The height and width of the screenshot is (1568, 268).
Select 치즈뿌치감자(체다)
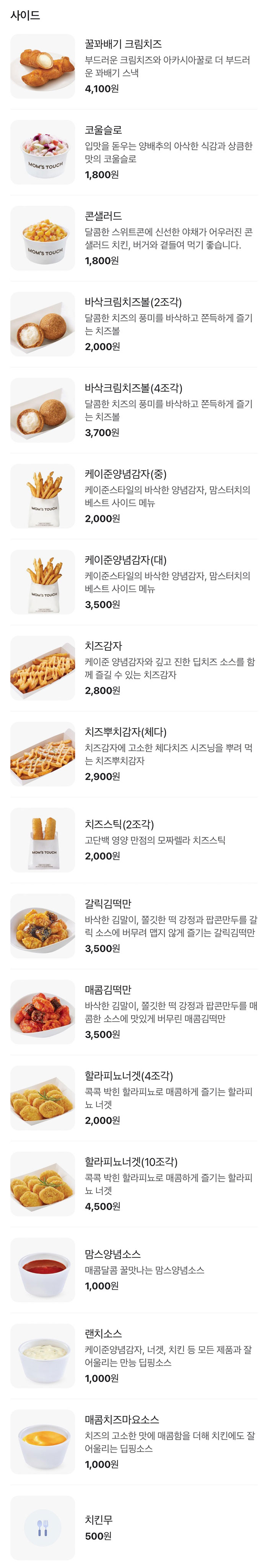(134, 753)
